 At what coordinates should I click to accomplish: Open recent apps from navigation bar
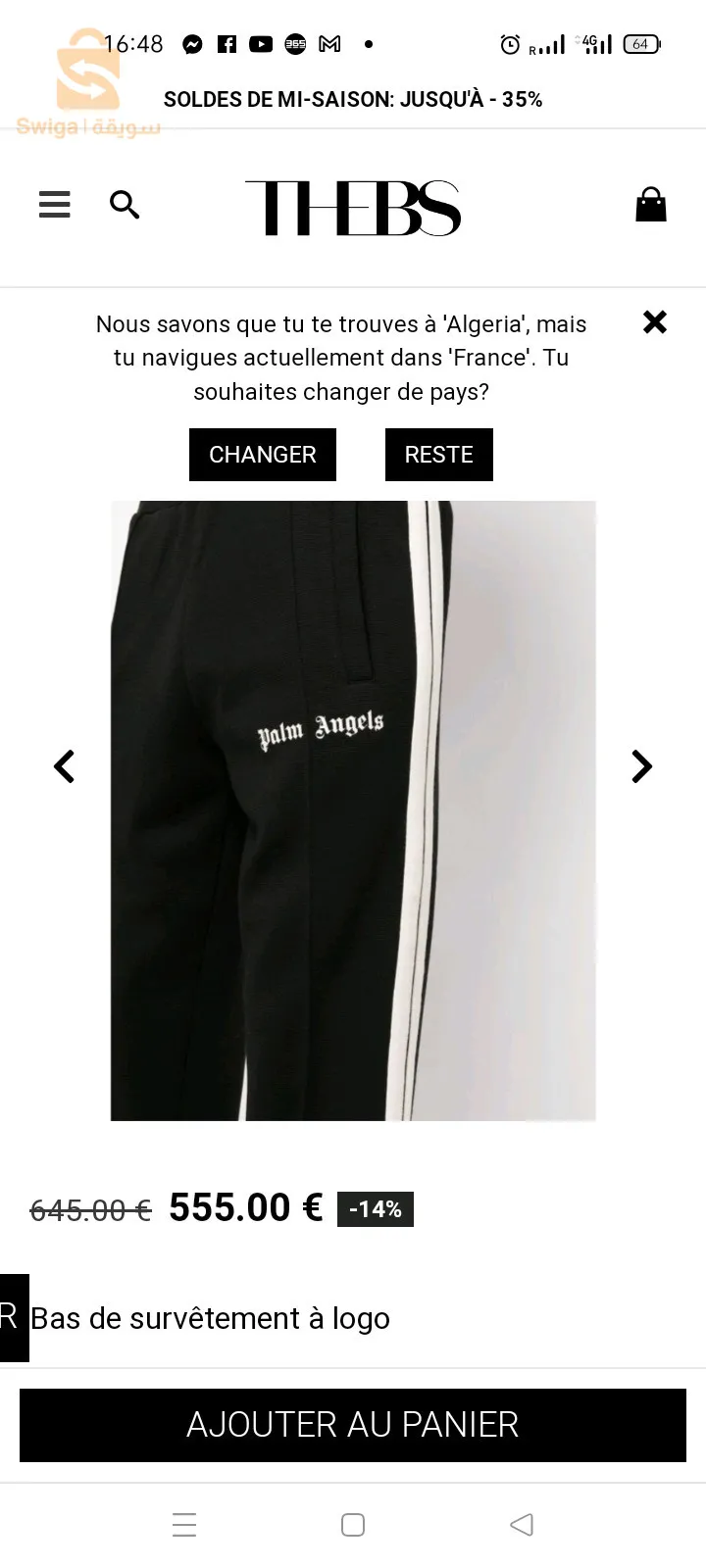184,1525
